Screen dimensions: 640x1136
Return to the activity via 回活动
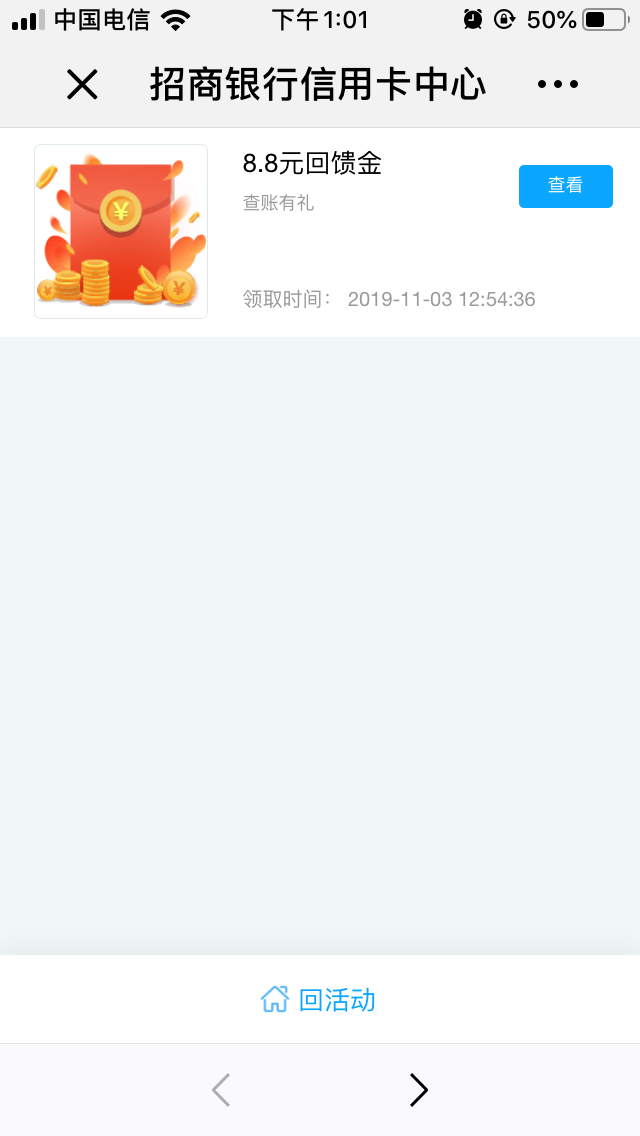(x=319, y=999)
